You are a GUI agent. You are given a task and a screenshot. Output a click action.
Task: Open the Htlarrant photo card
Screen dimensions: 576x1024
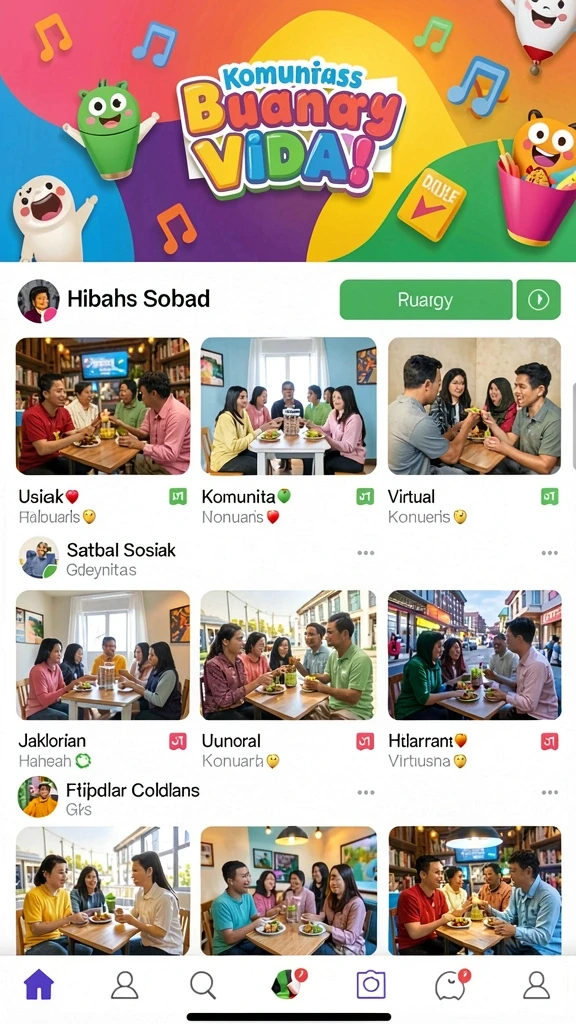pos(474,655)
